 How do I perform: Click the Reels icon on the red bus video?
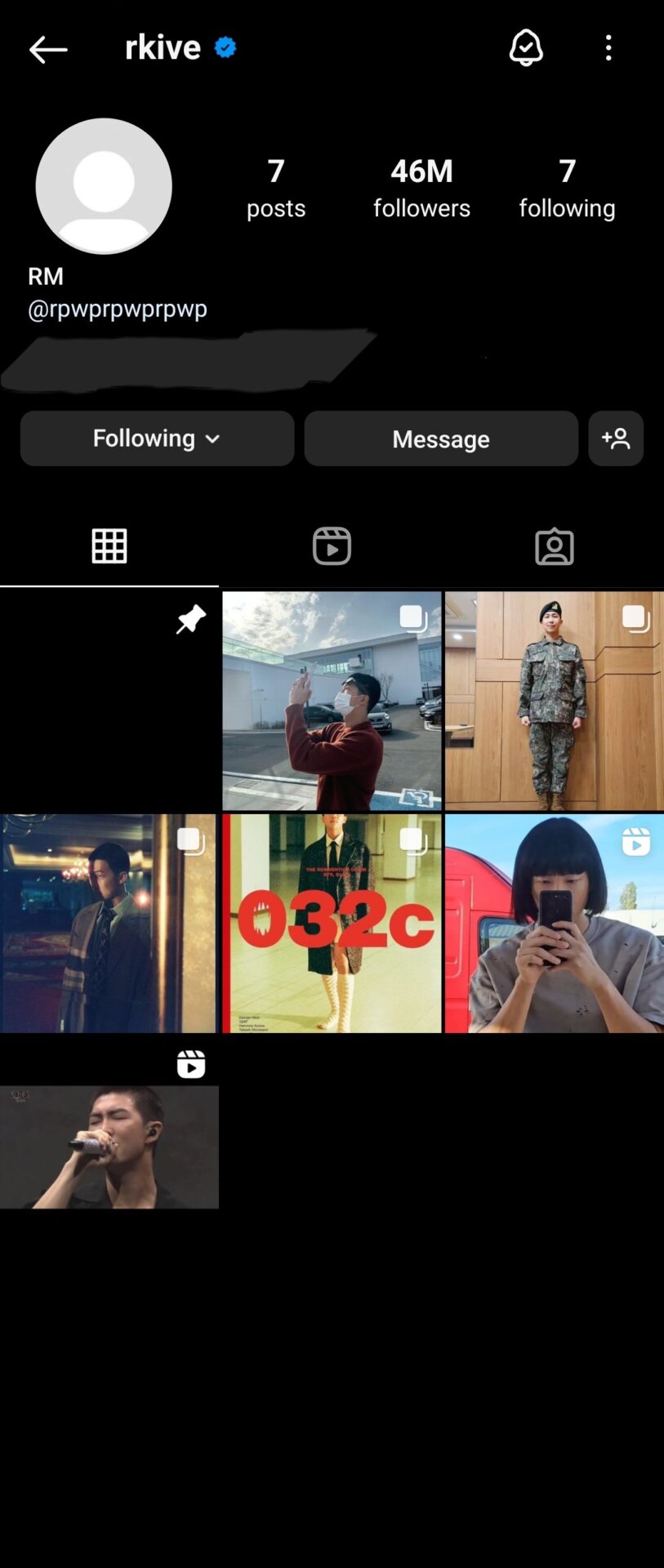[x=636, y=842]
